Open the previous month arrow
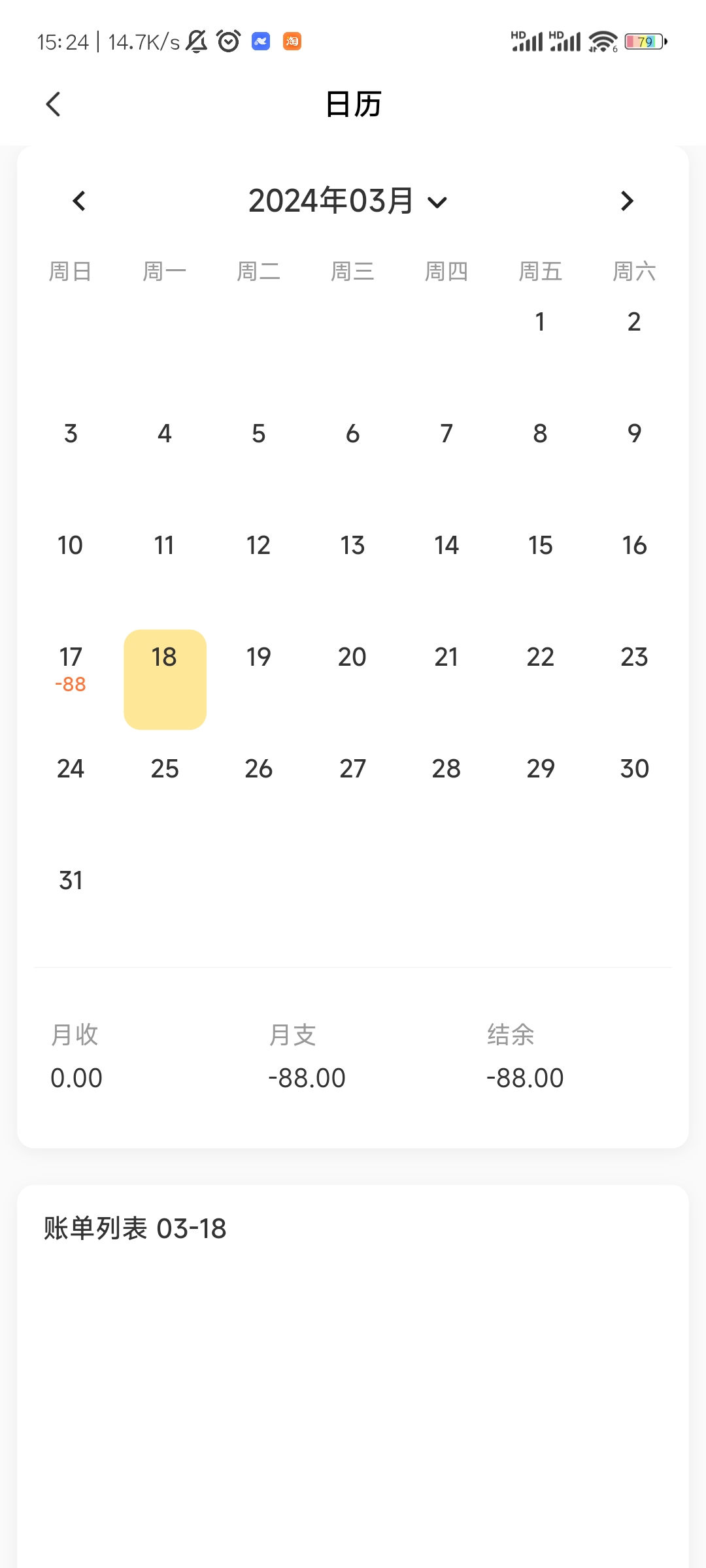 click(78, 201)
